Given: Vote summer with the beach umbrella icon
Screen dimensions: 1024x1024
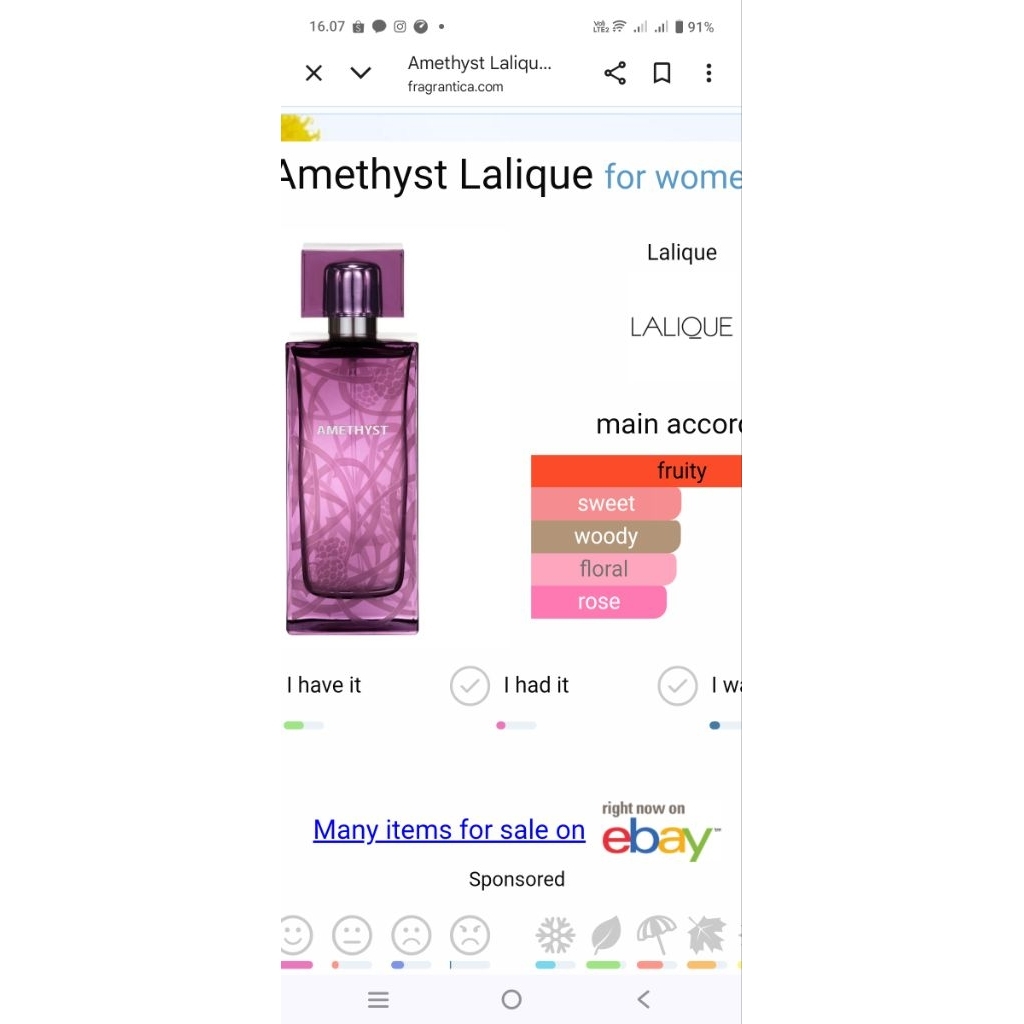Looking at the screenshot, I should click(656, 936).
